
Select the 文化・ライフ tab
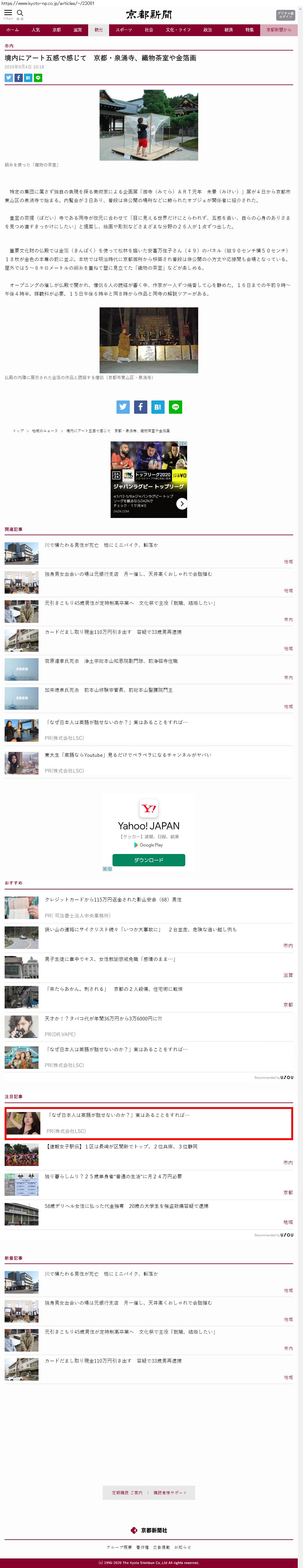click(178, 30)
